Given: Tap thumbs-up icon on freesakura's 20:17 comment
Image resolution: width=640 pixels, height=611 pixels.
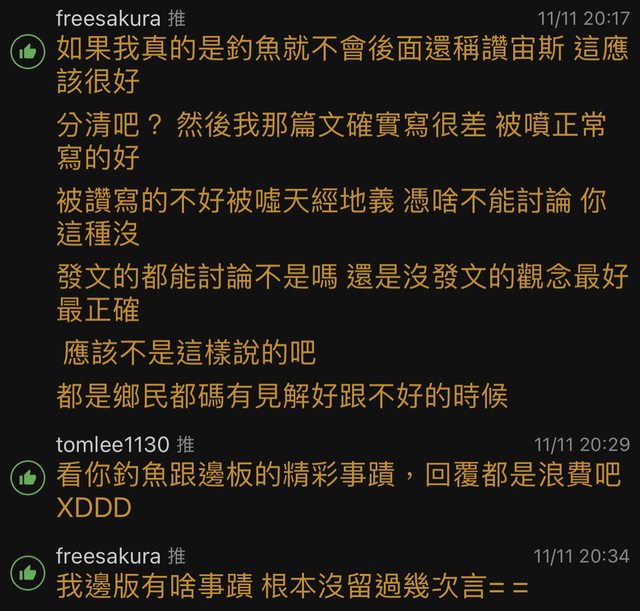Looking at the screenshot, I should pyautogui.click(x=27, y=52).
